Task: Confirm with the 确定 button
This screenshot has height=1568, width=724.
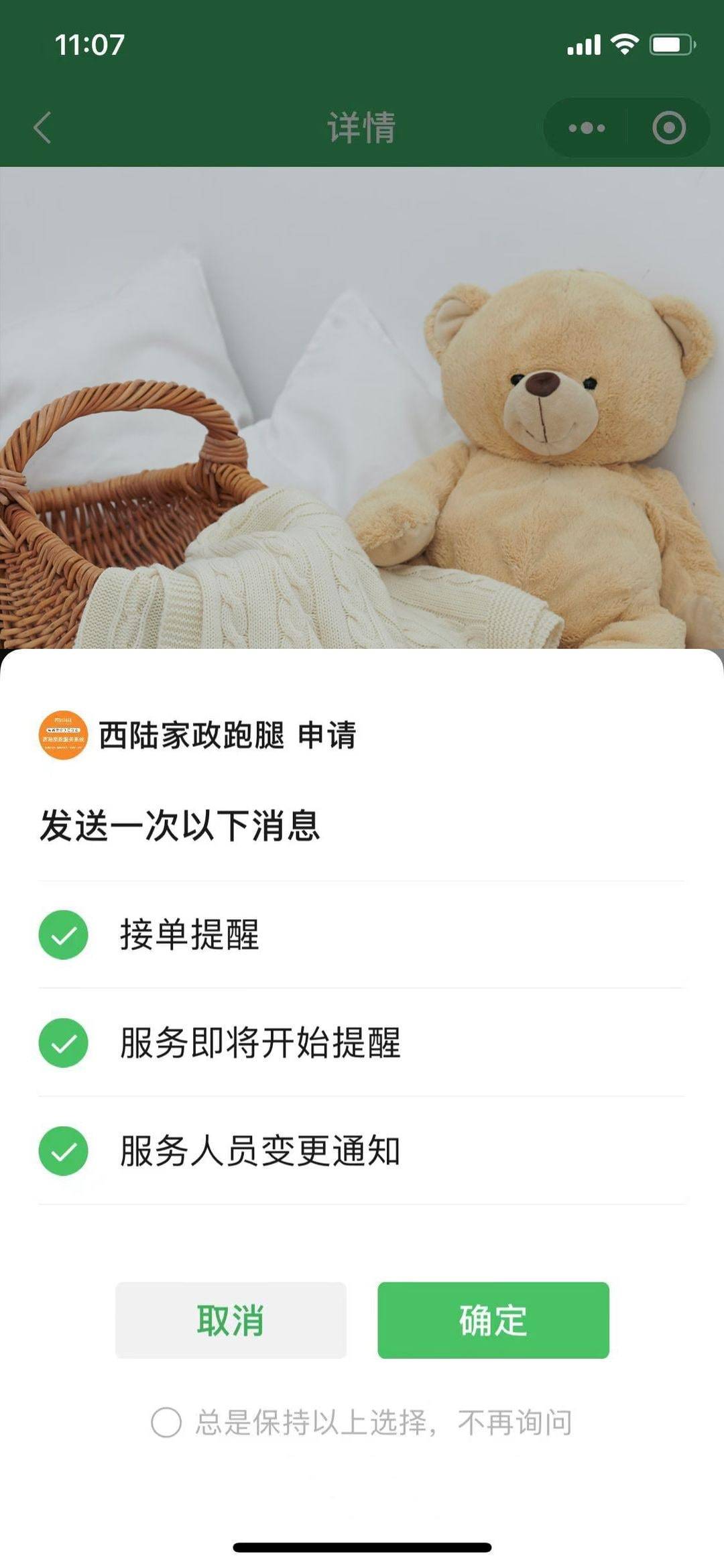Action: pyautogui.click(x=493, y=1320)
